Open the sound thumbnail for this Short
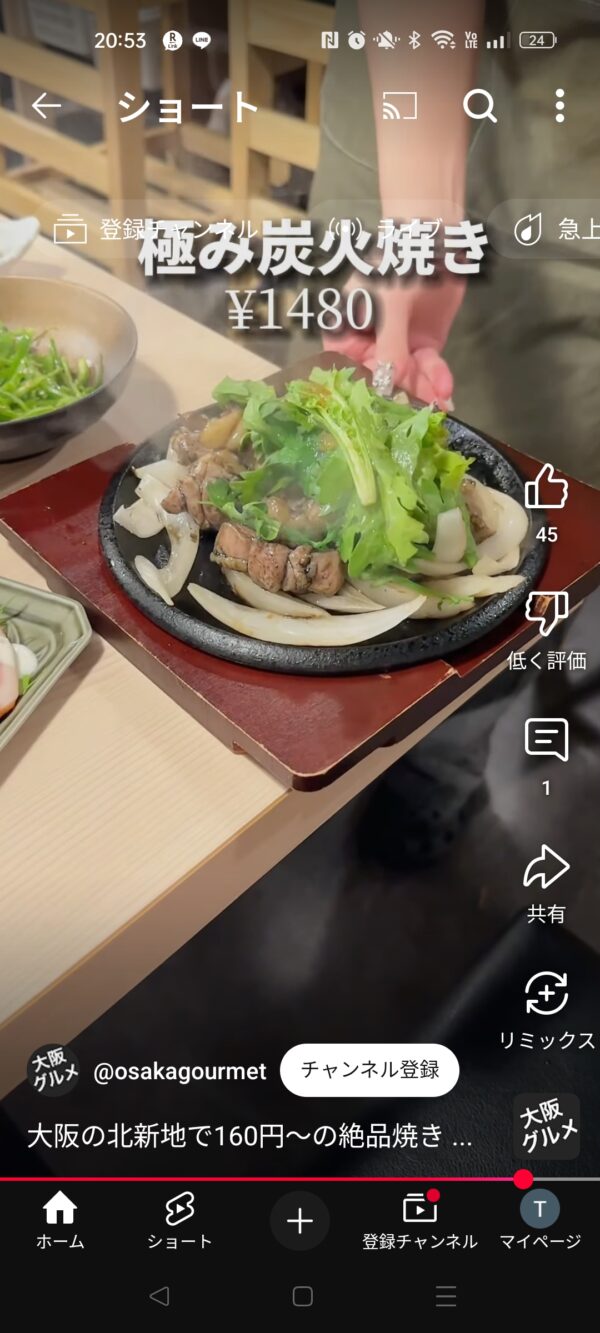The width and height of the screenshot is (600, 1333). (x=546, y=1126)
